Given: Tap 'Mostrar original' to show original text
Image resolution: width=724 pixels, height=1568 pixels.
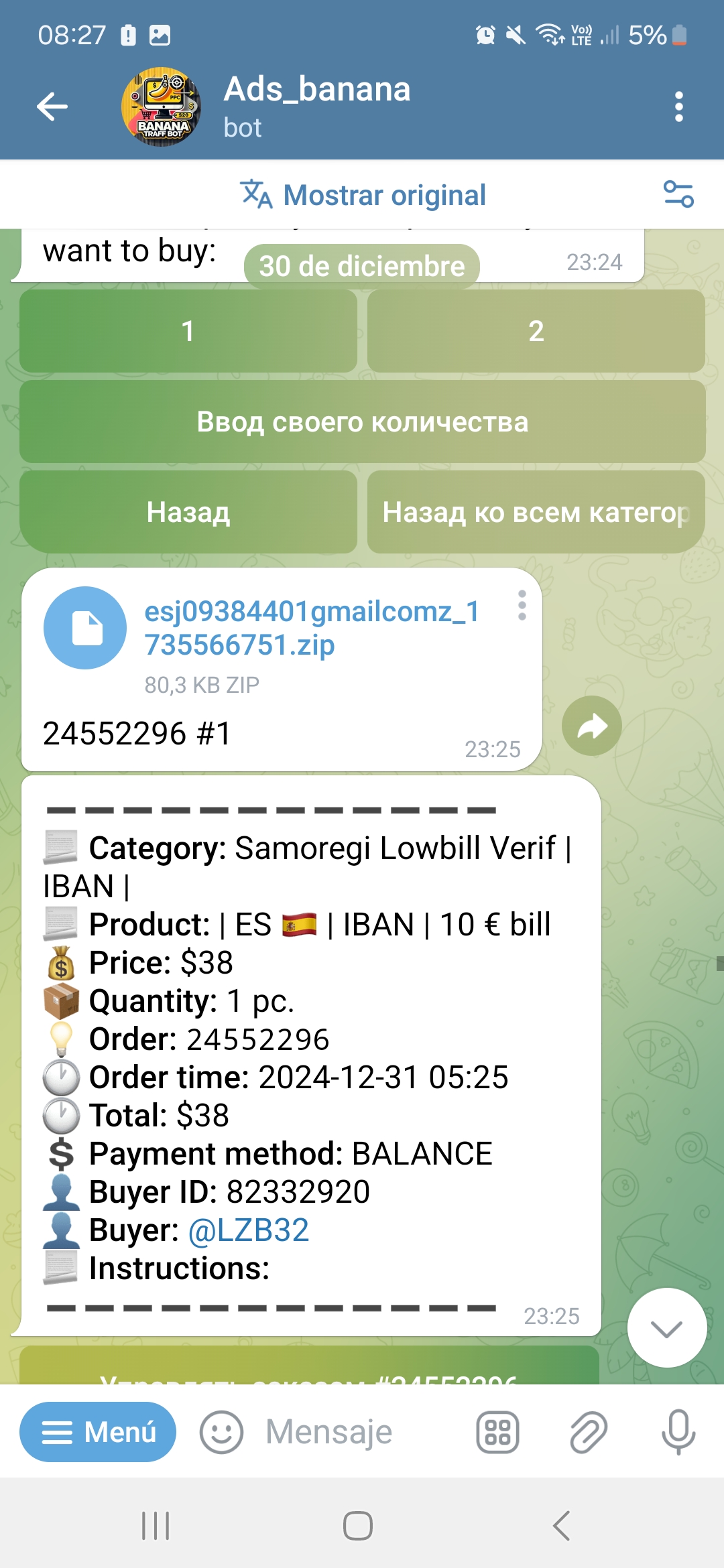Looking at the screenshot, I should click(362, 194).
